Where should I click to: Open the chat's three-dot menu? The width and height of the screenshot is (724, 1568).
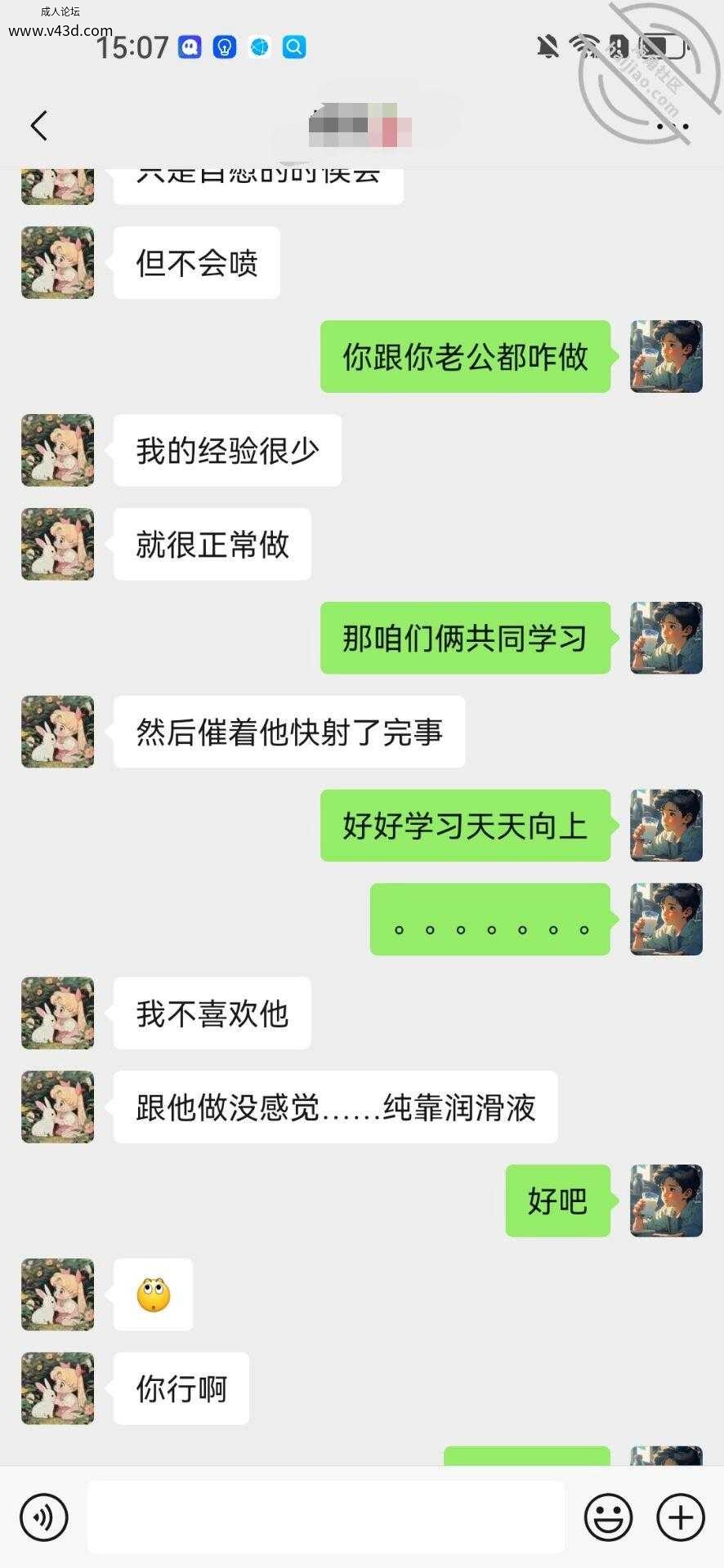point(673,126)
